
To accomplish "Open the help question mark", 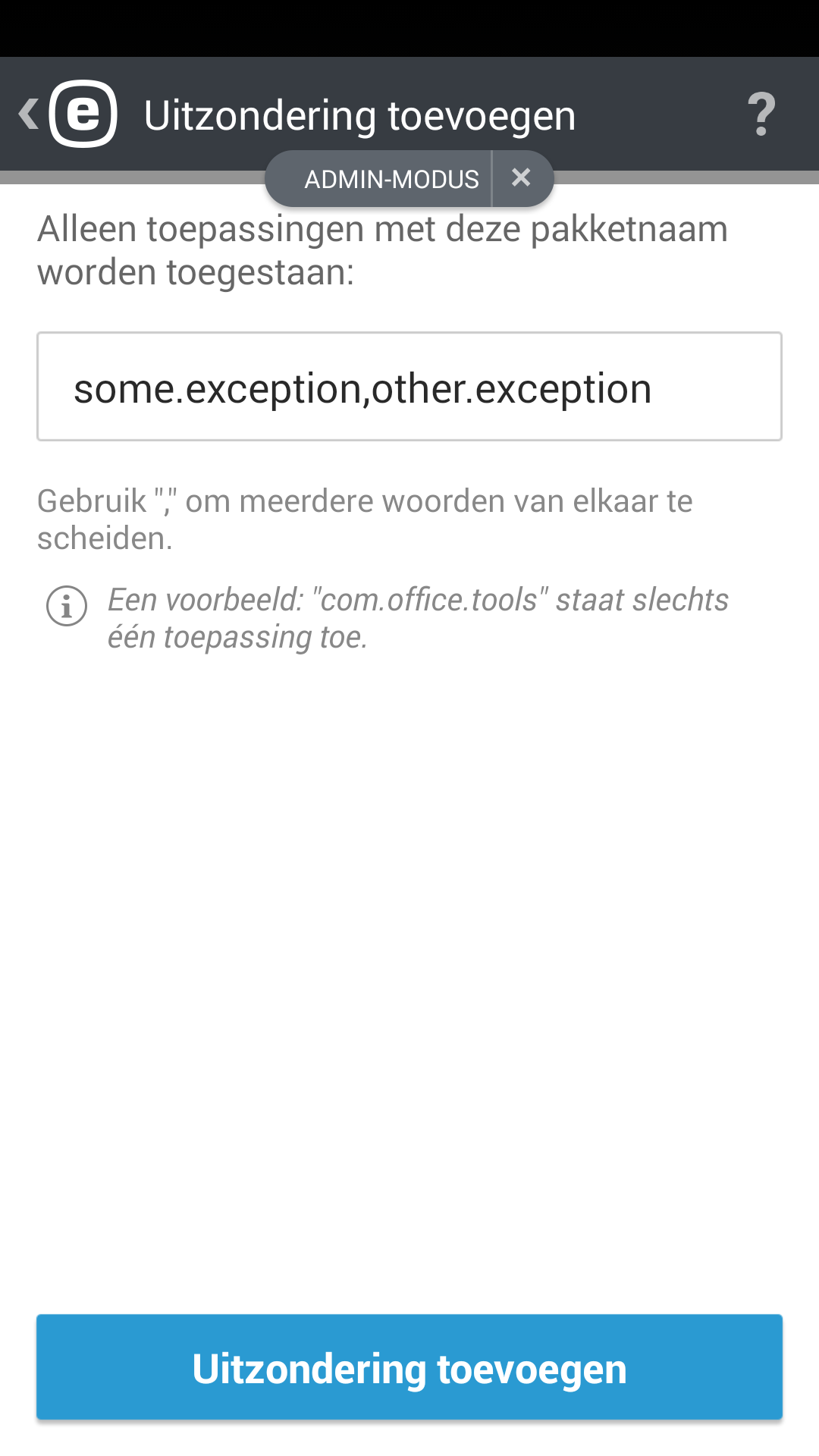I will click(x=761, y=115).
